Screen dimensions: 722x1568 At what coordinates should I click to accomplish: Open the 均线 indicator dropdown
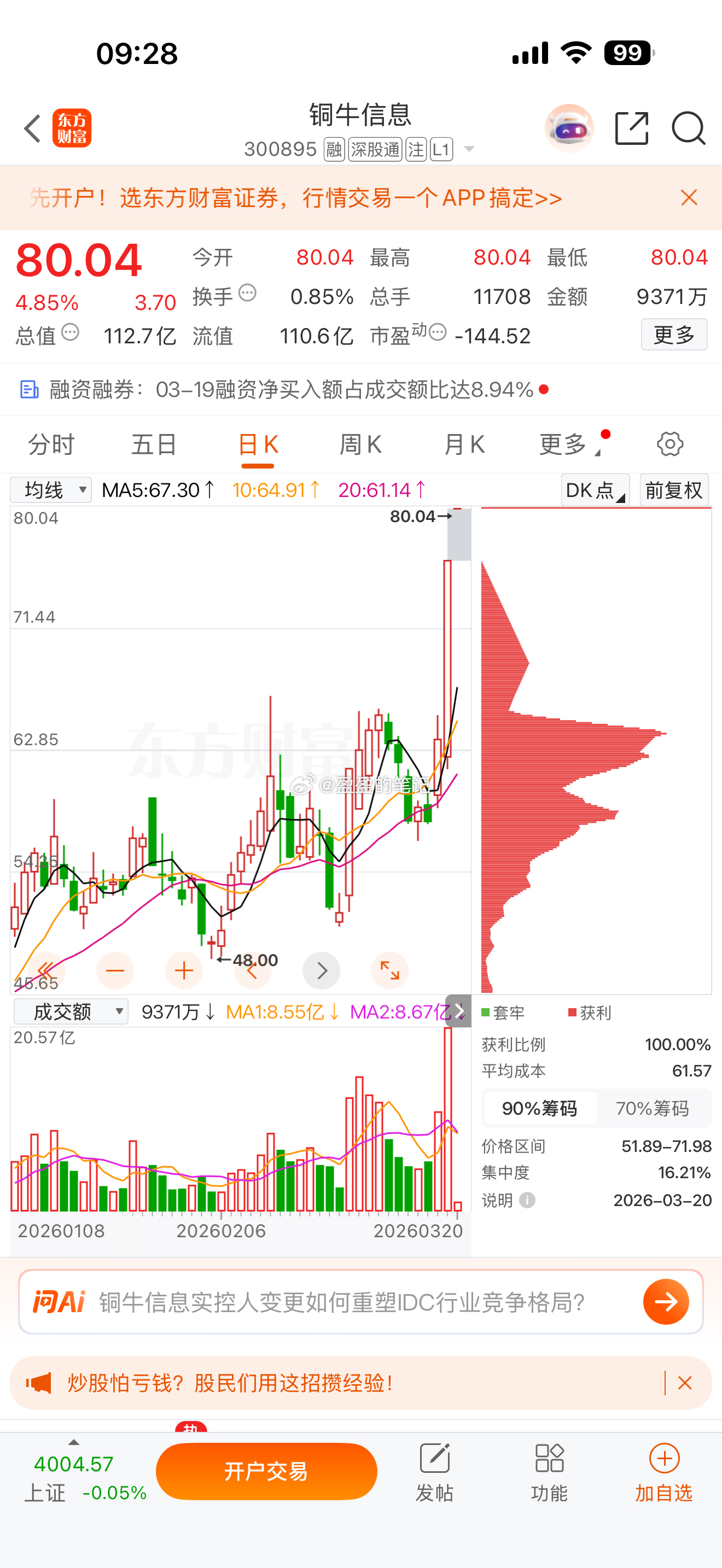(x=50, y=489)
